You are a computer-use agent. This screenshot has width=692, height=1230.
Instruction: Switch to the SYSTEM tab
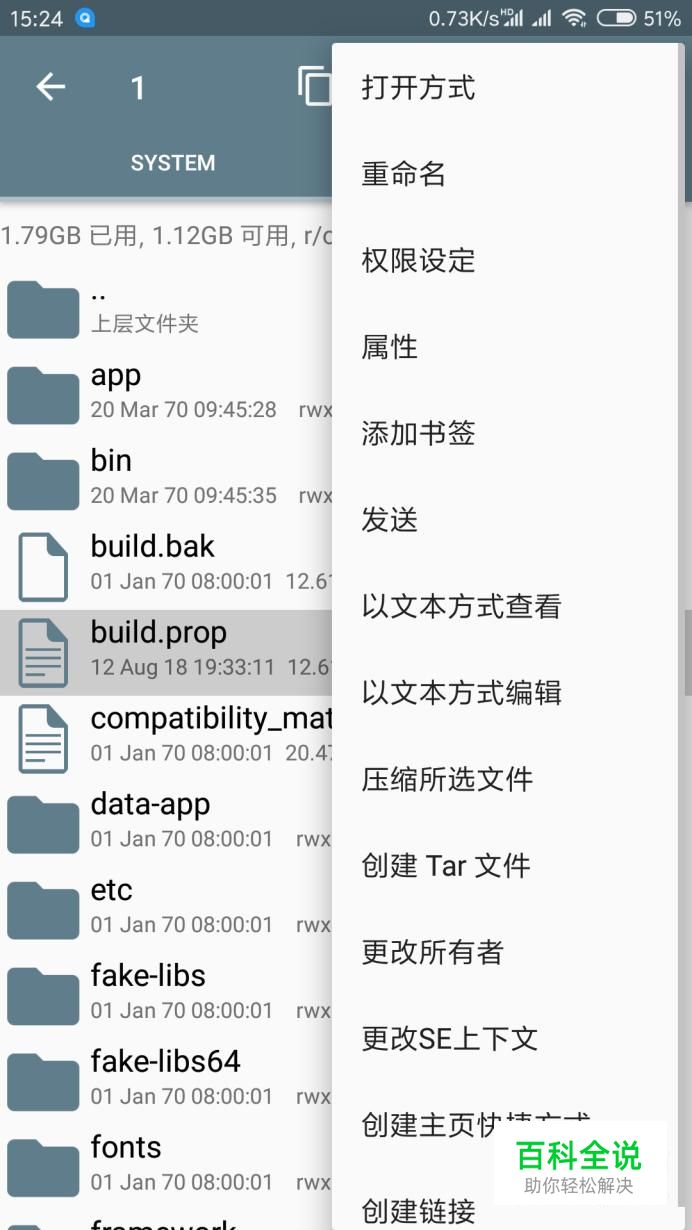pyautogui.click(x=172, y=162)
